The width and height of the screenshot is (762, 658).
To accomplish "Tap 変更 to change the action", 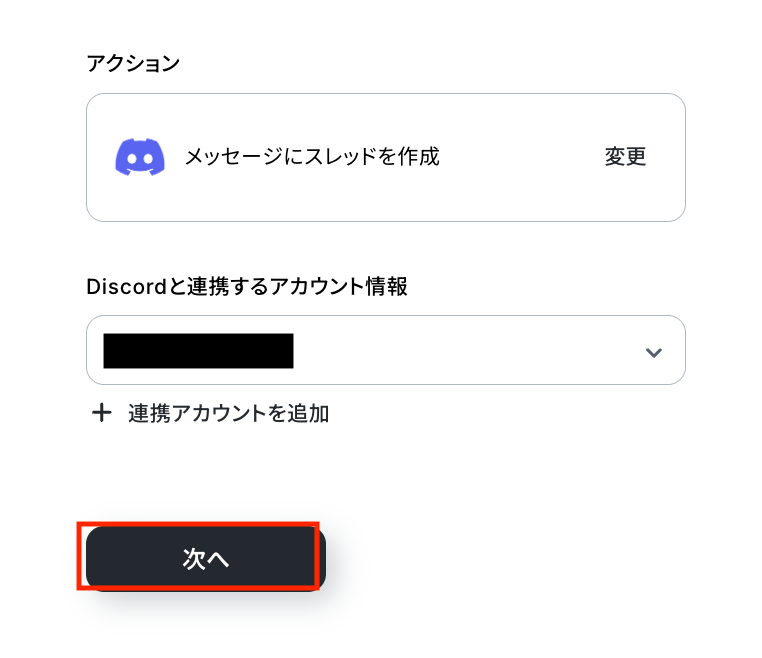I will pyautogui.click(x=625, y=157).
